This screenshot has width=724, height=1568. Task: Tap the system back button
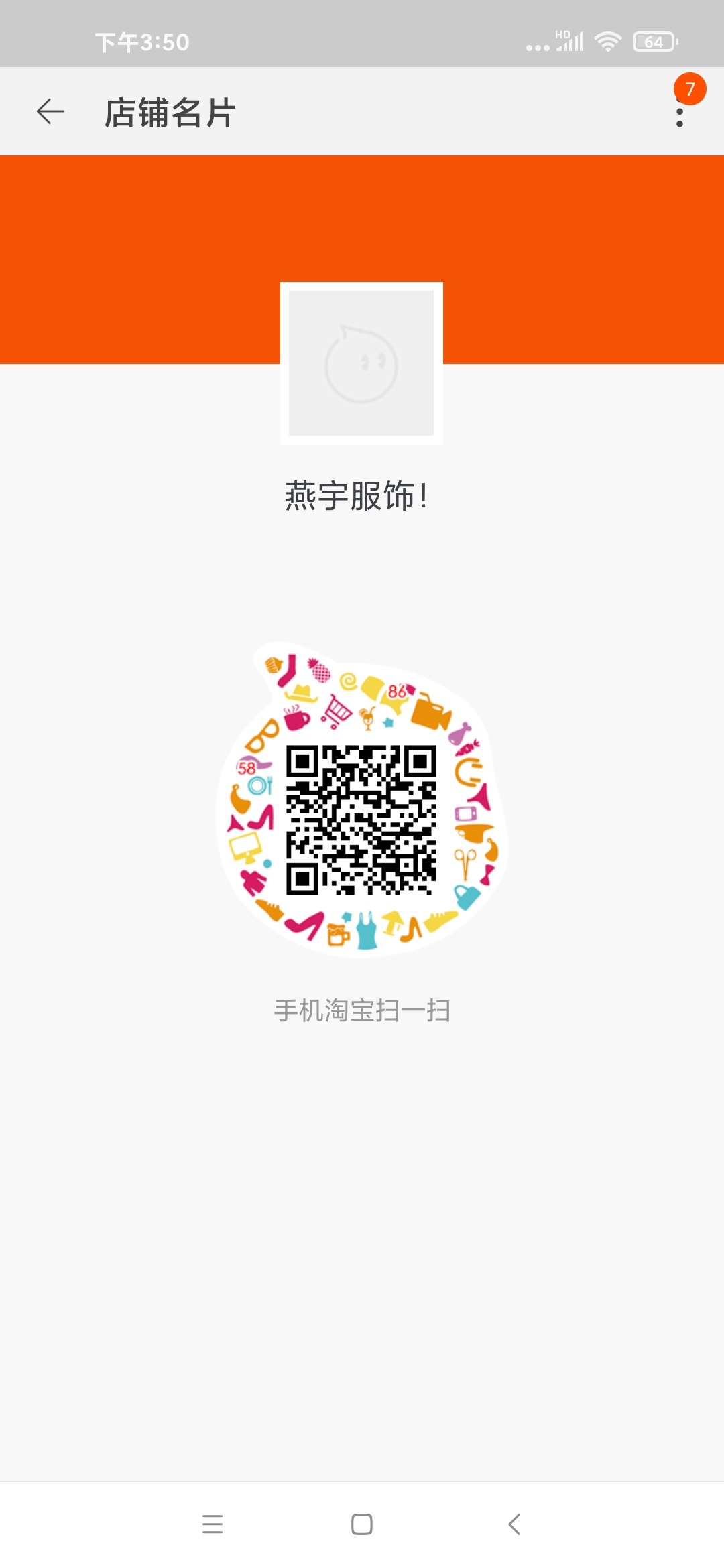point(514,1524)
